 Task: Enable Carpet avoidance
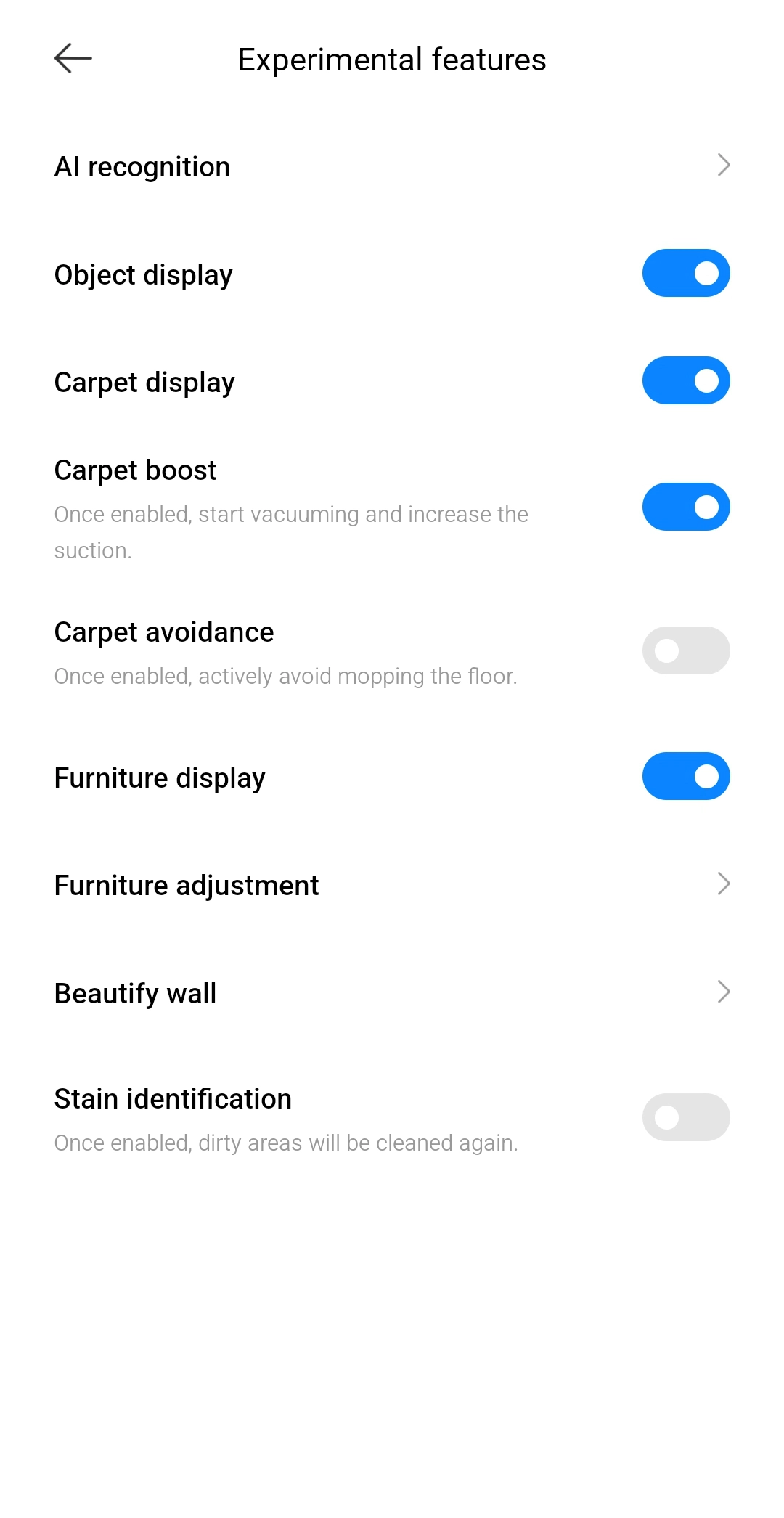pos(686,650)
